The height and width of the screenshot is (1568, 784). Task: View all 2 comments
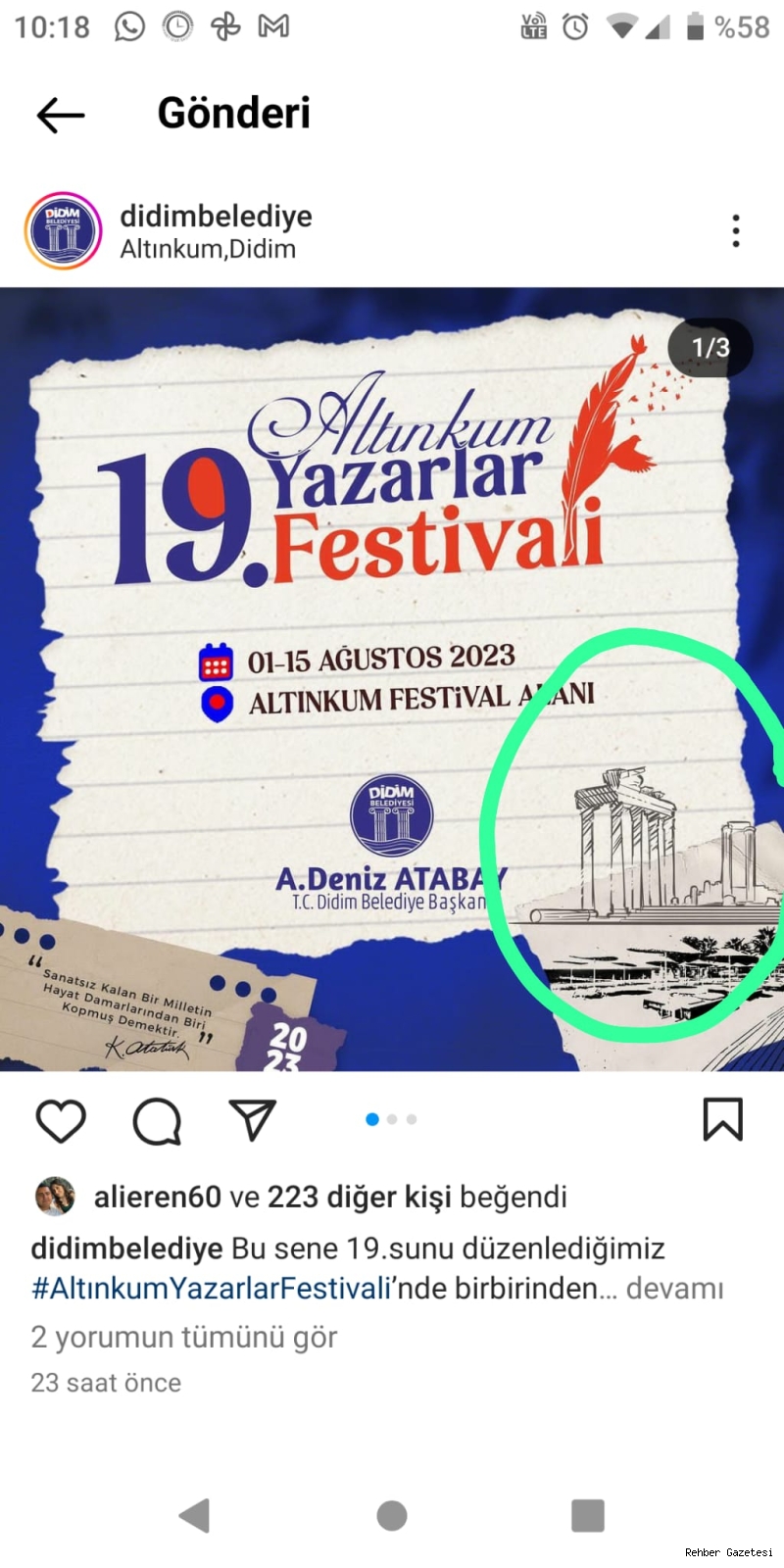[184, 1337]
